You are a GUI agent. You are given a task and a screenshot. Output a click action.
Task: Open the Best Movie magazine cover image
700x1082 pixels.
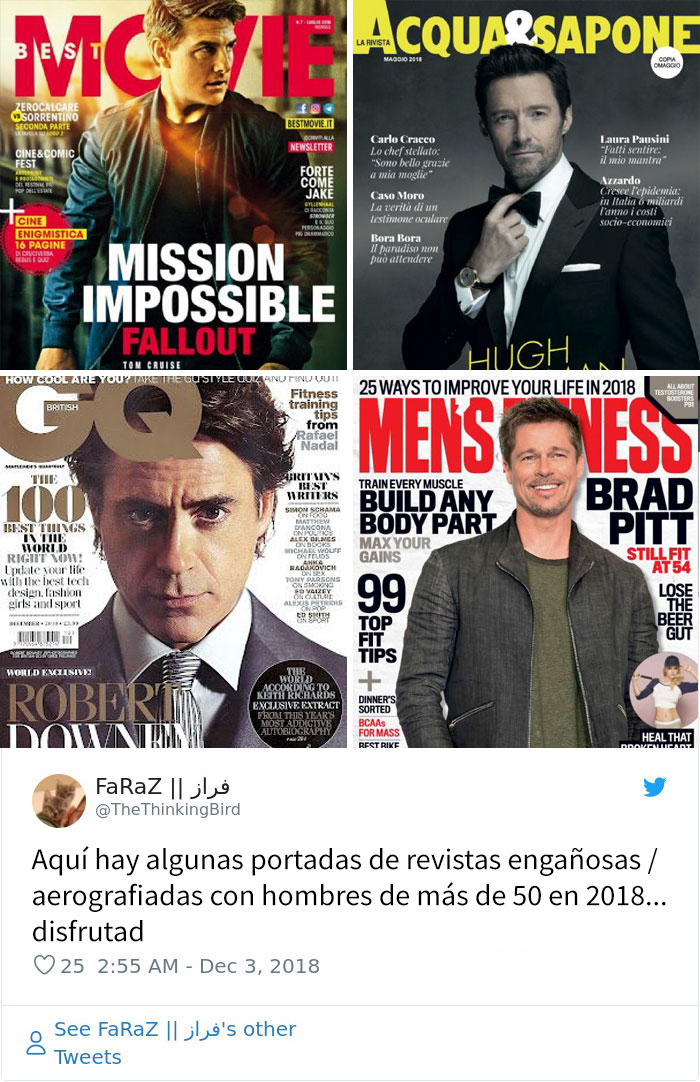174,185
